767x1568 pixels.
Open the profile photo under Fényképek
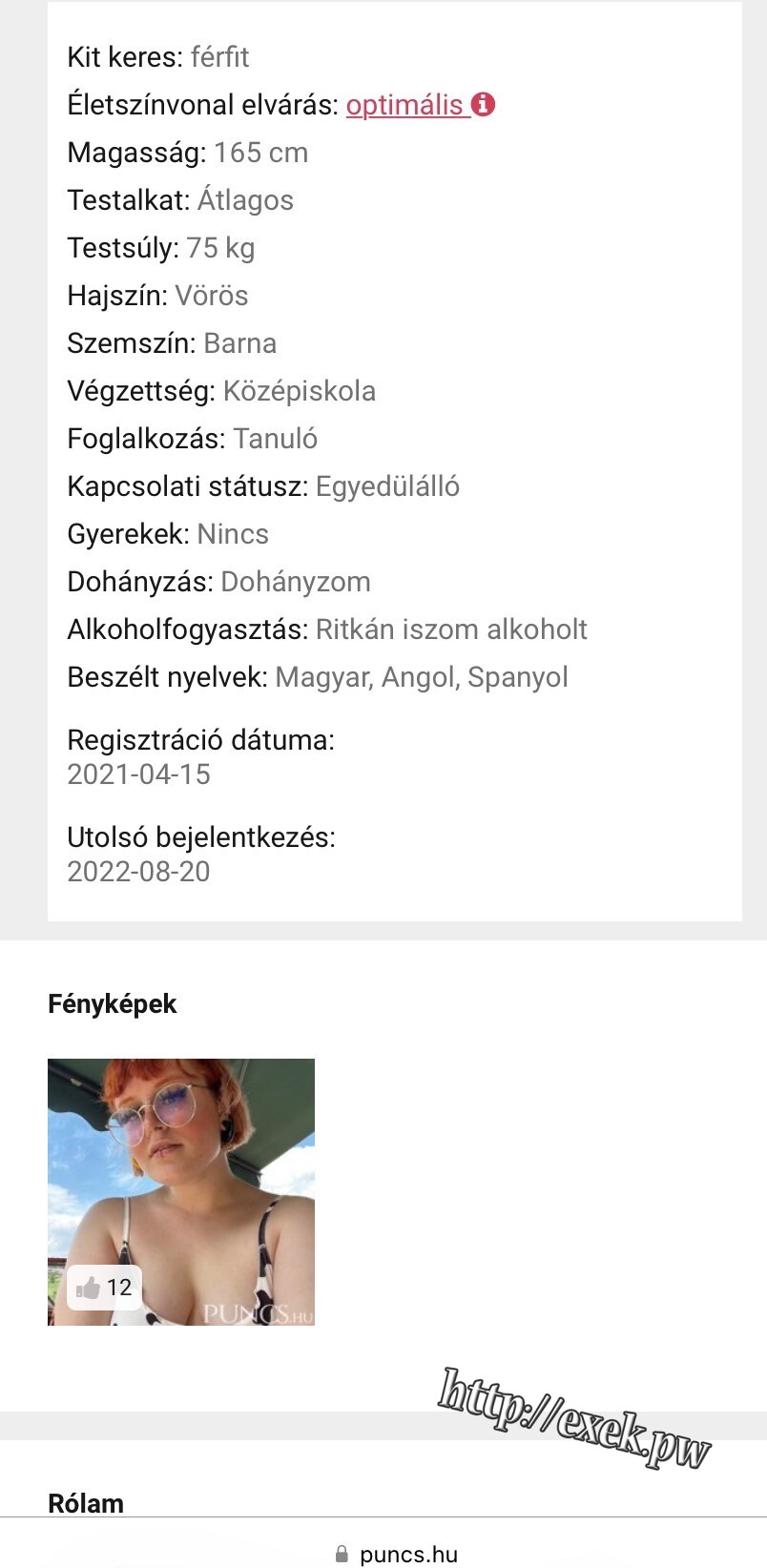click(181, 1191)
